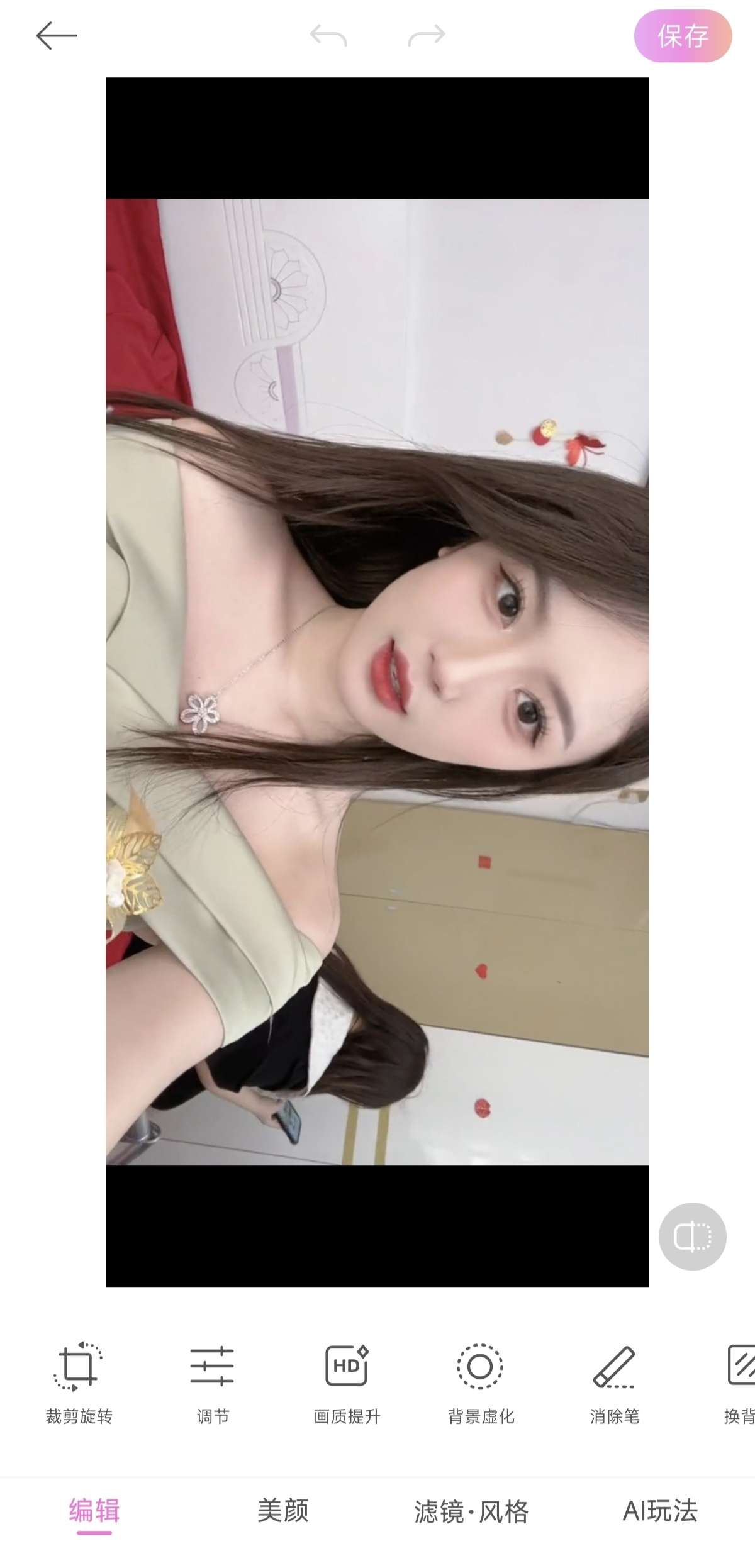Image resolution: width=755 pixels, height=1568 pixels.
Task: Switch to the AI玩法 tab
Action: click(x=660, y=1511)
